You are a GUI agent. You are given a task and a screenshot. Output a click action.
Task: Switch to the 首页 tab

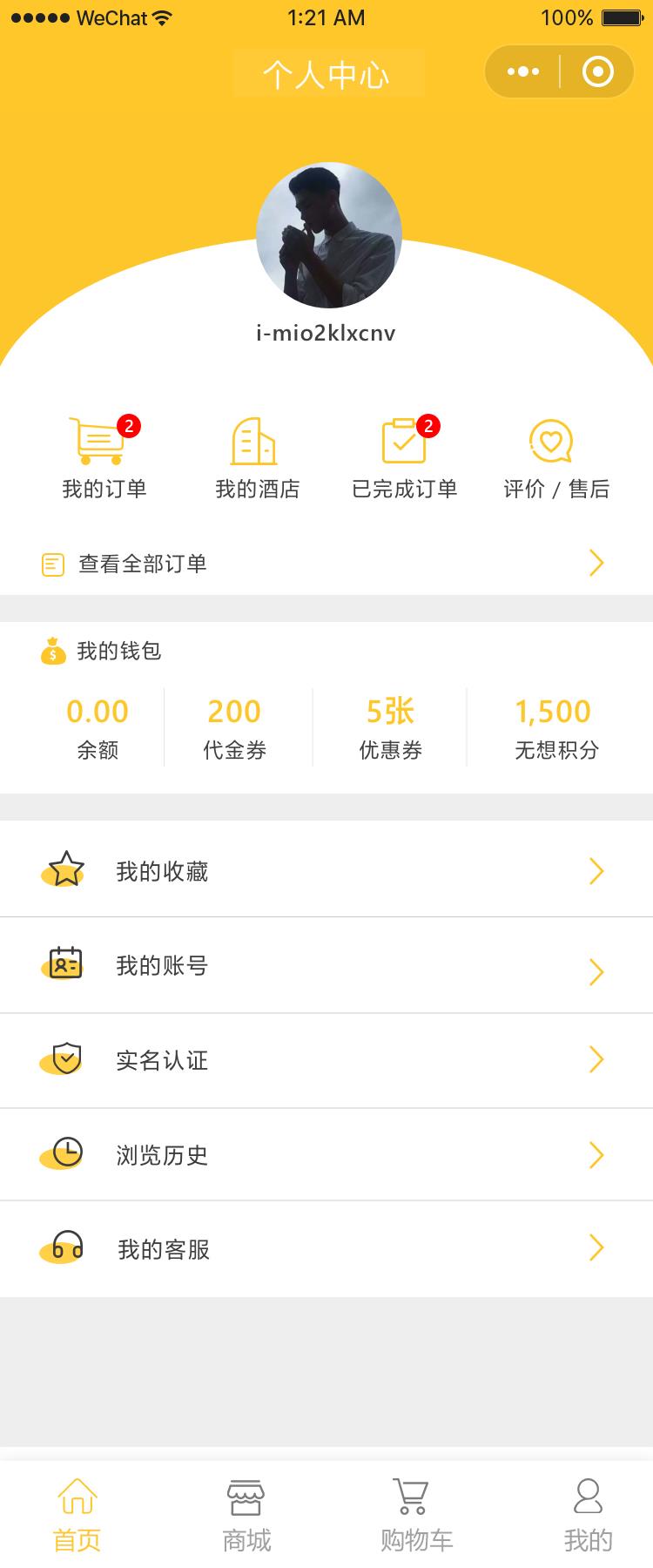(77, 1516)
